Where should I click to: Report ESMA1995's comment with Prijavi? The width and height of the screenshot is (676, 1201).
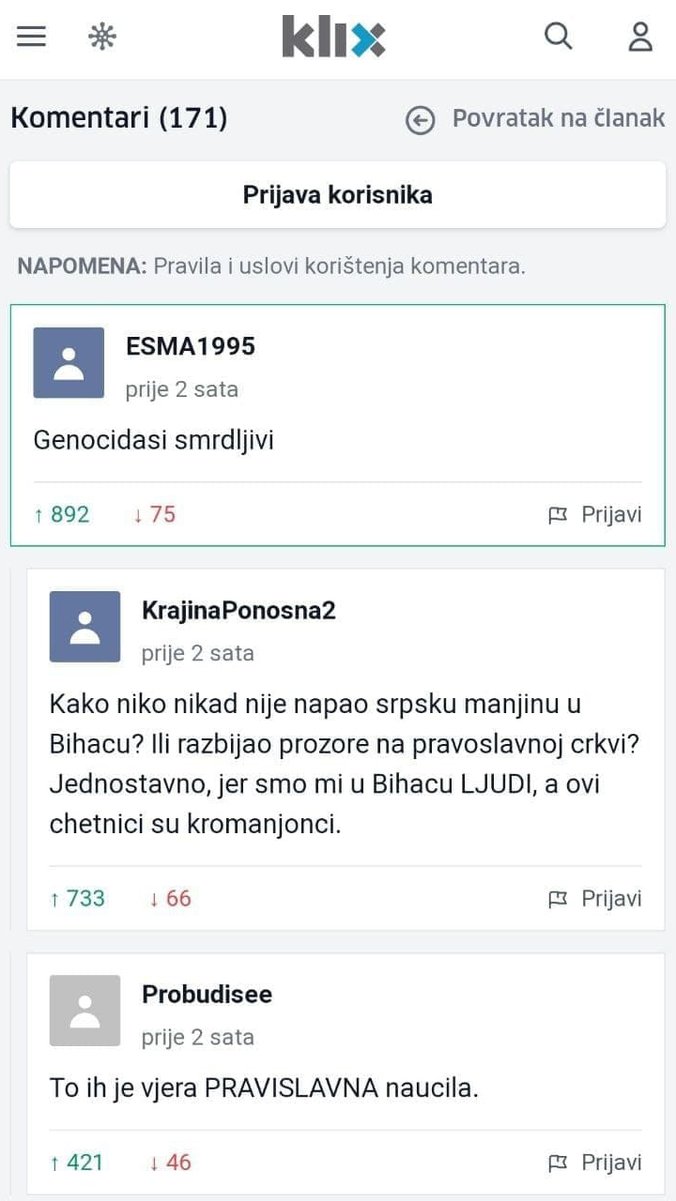[x=595, y=515]
